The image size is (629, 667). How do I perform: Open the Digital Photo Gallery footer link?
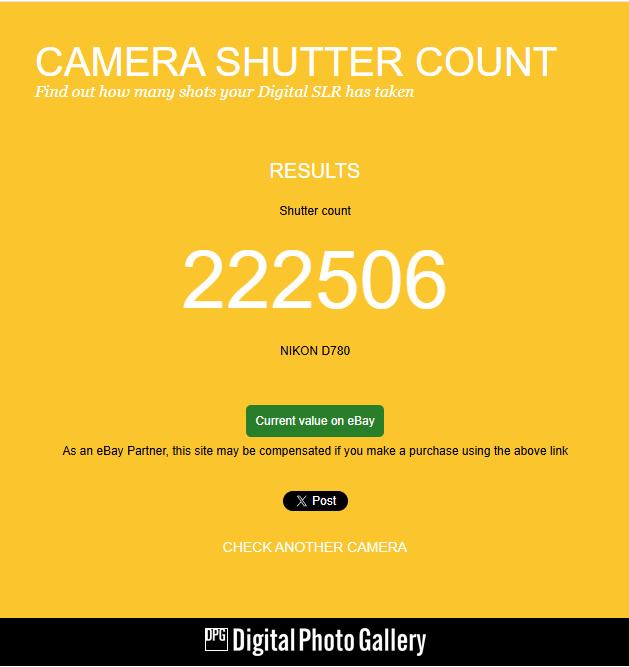point(315,641)
